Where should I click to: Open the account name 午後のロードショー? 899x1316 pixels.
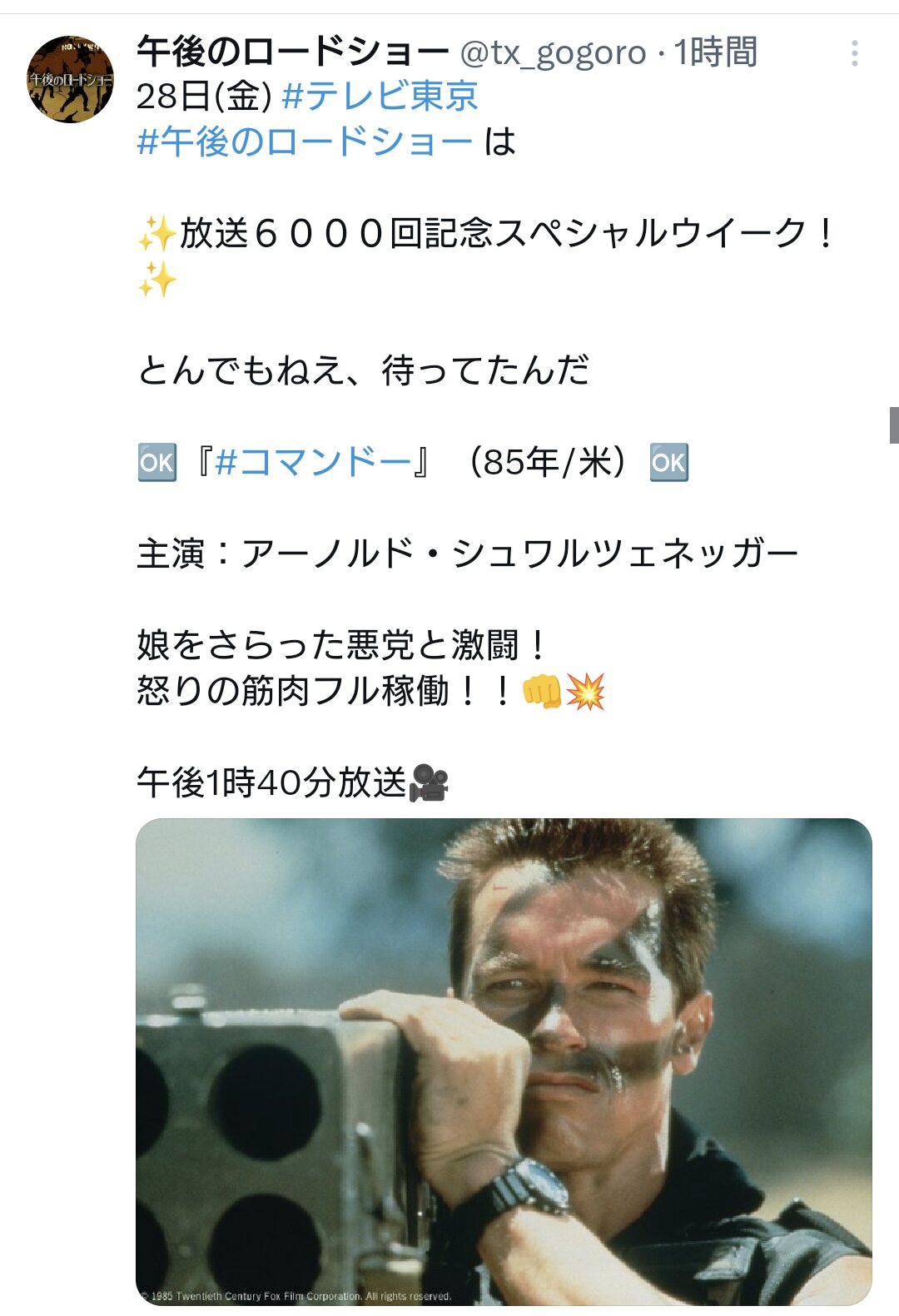(293, 52)
